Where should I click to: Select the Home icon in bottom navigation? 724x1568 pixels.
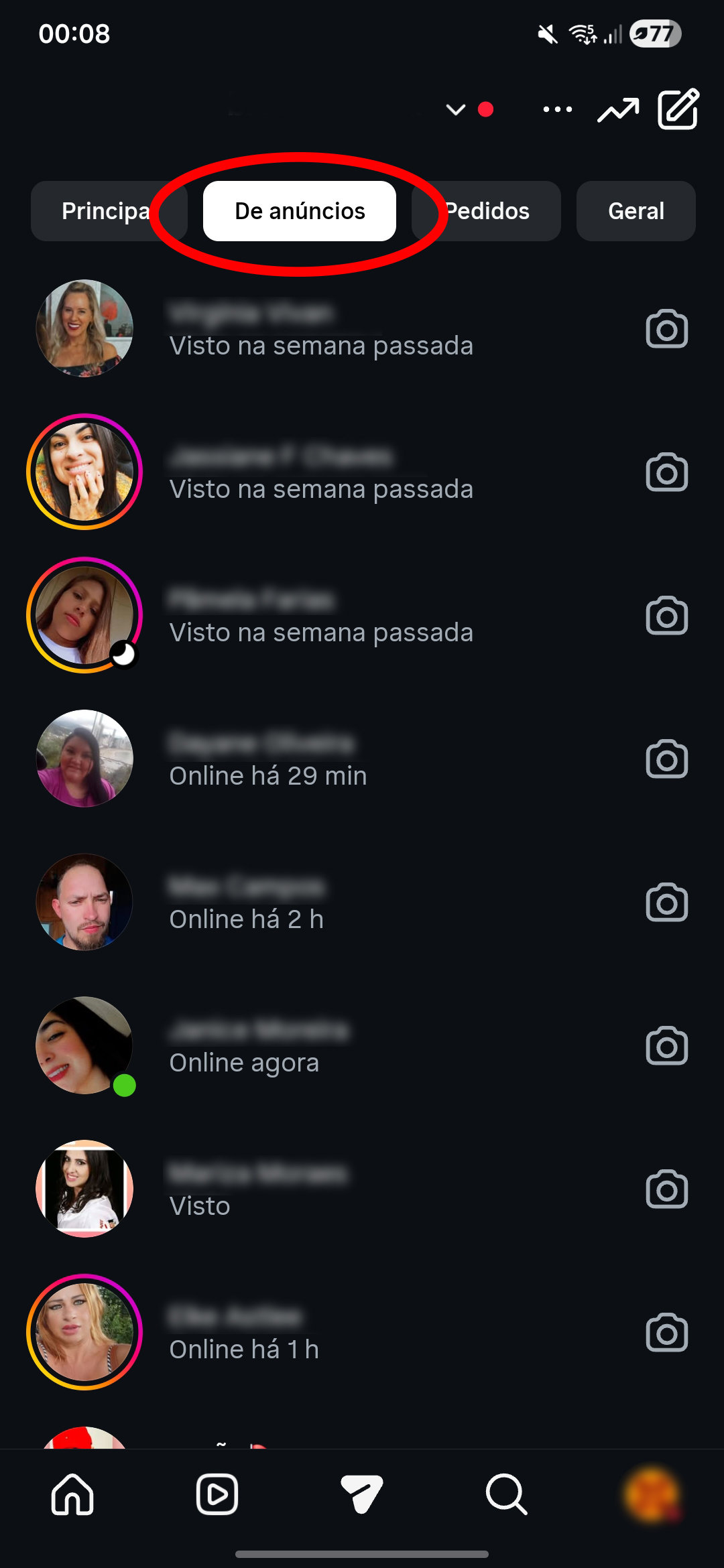click(72, 1496)
